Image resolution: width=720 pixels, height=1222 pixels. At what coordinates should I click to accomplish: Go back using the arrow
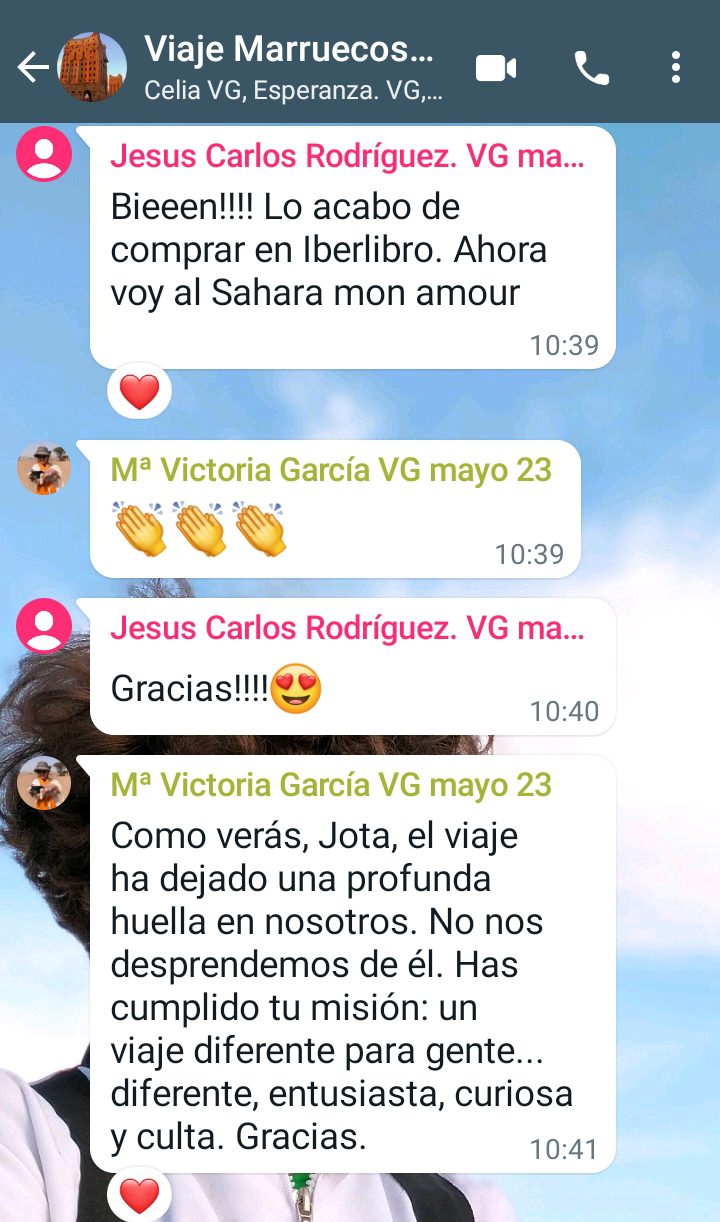coord(33,67)
